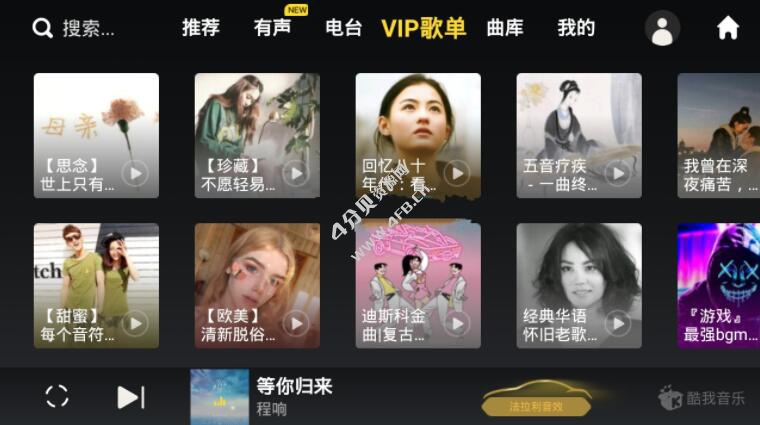The height and width of the screenshot is (425, 760).
Task: Go to the 我的 tab
Action: tap(575, 28)
